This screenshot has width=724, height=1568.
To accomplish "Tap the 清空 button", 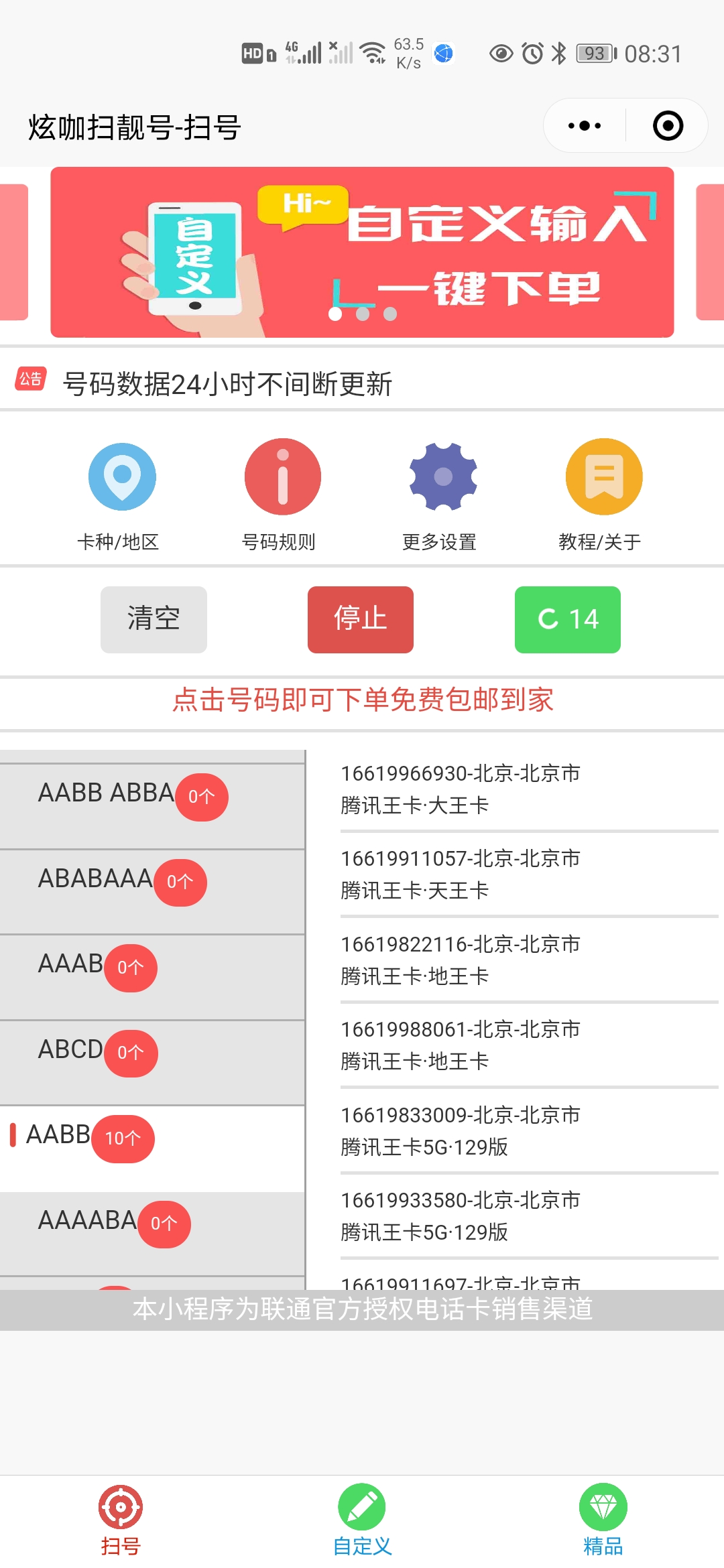I will tap(154, 619).
